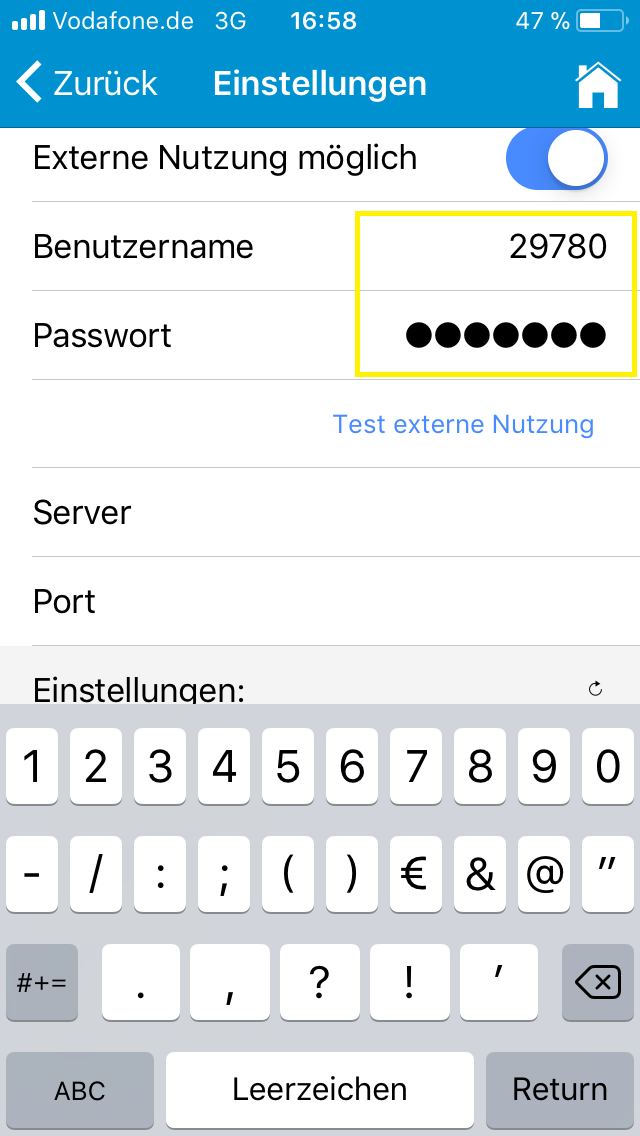The width and height of the screenshot is (640, 1136).
Task: Open the home screen via house icon
Action: tap(598, 85)
